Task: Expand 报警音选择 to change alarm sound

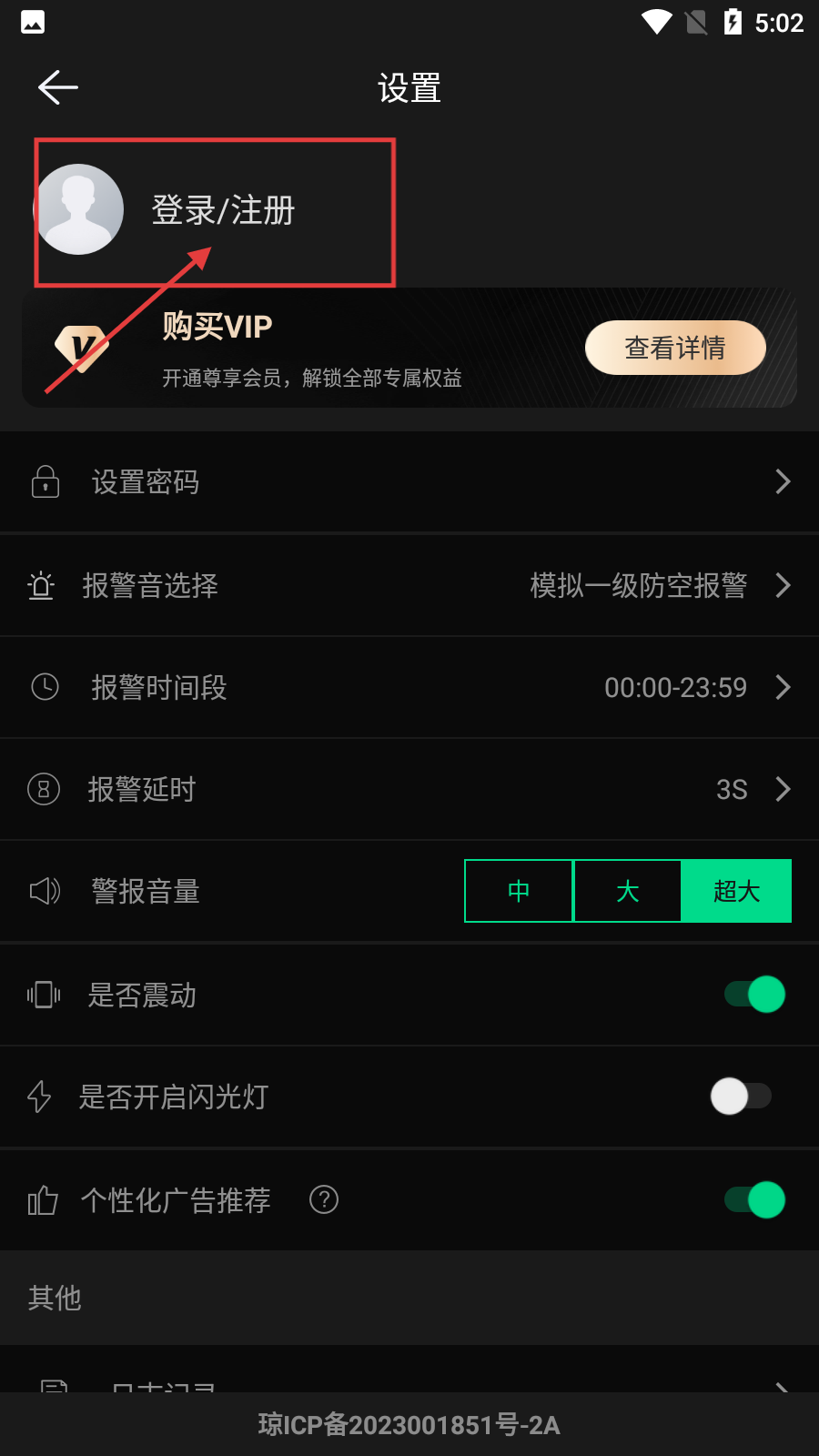Action: [x=781, y=586]
